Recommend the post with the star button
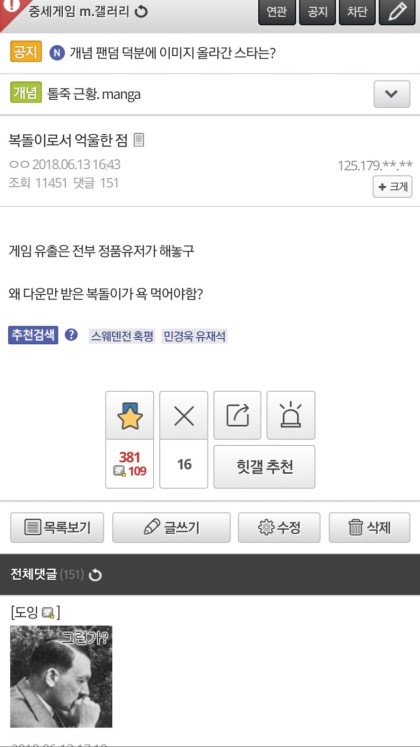The width and height of the screenshot is (420, 747). click(x=130, y=415)
